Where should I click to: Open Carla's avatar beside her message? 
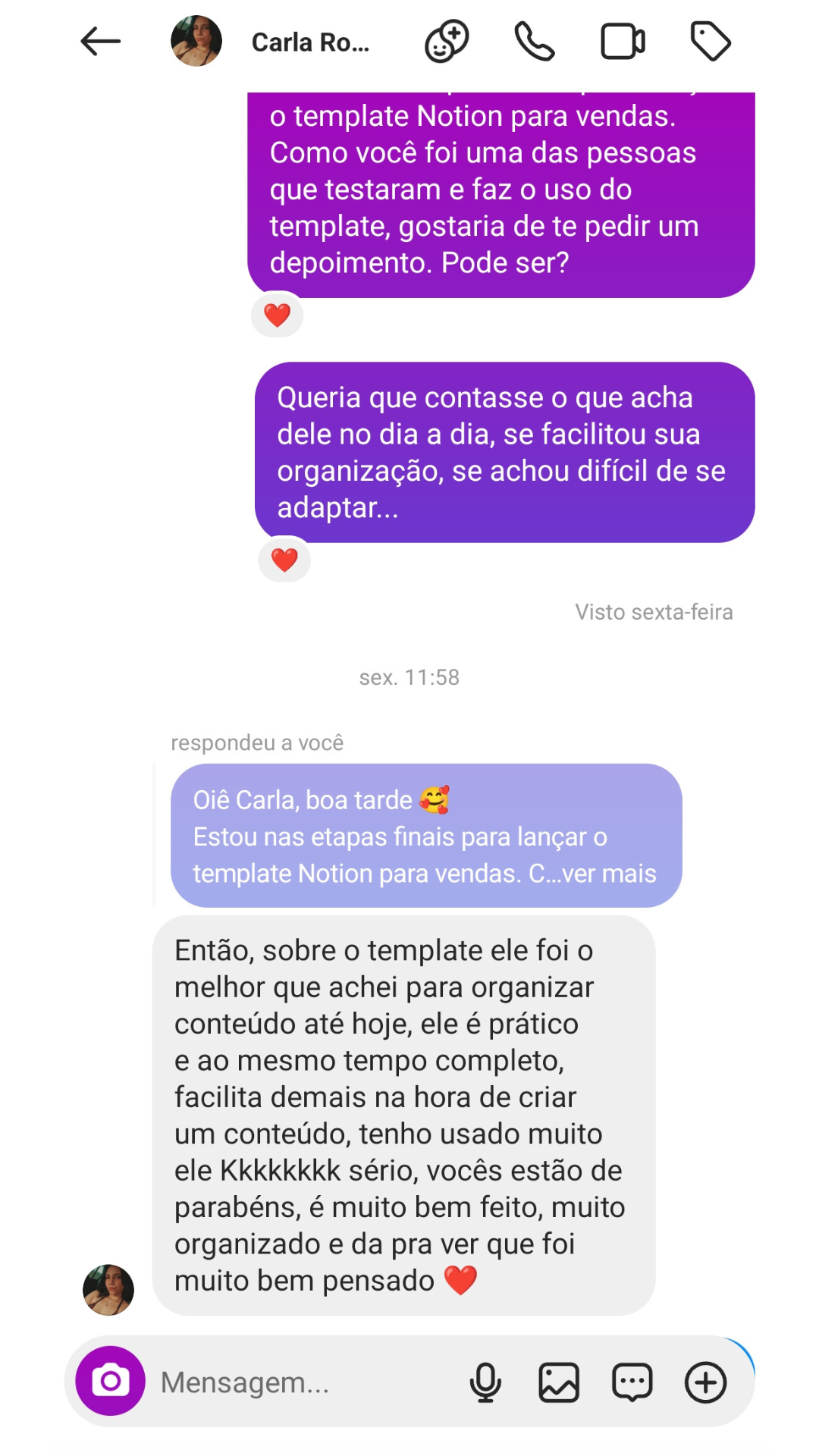[108, 1289]
